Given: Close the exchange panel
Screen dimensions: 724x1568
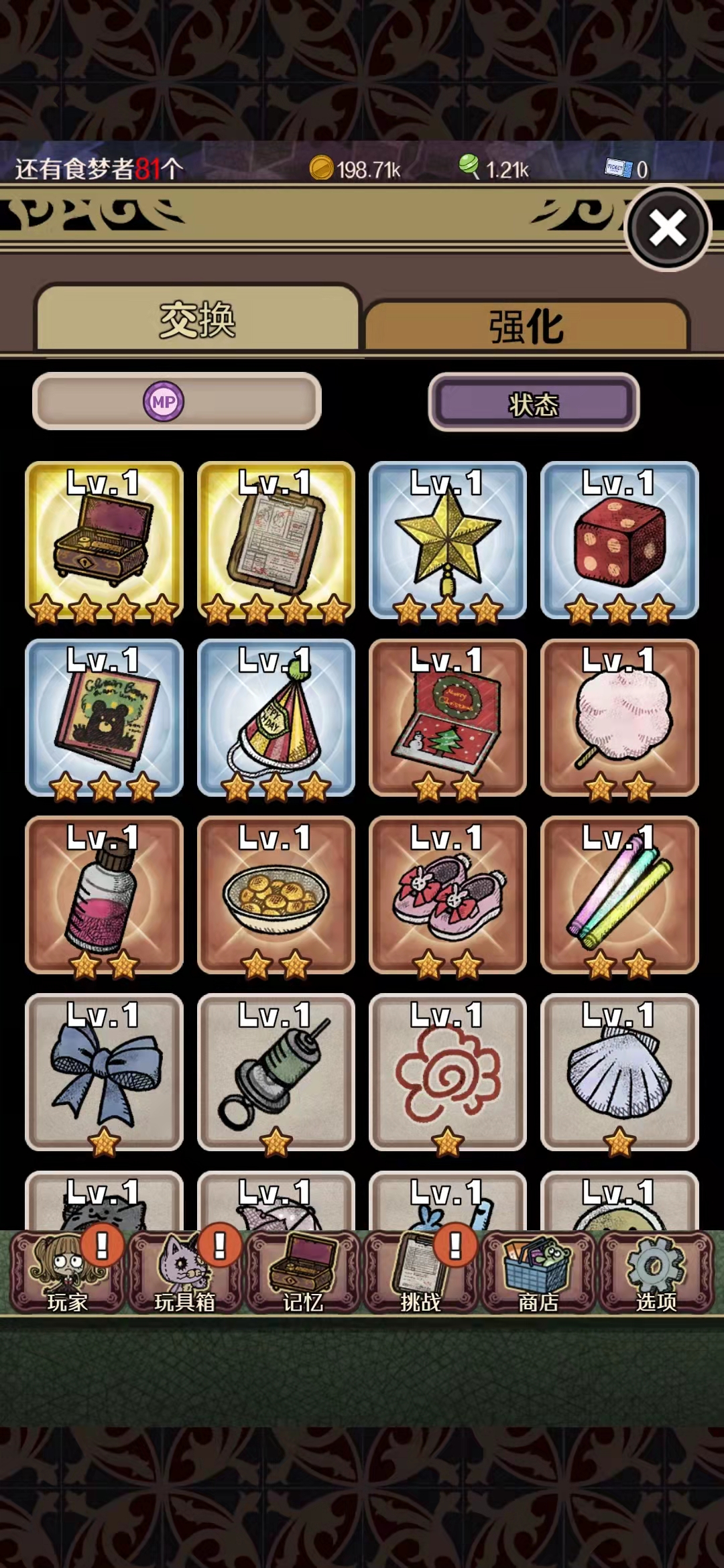Looking at the screenshot, I should pyautogui.click(x=667, y=228).
